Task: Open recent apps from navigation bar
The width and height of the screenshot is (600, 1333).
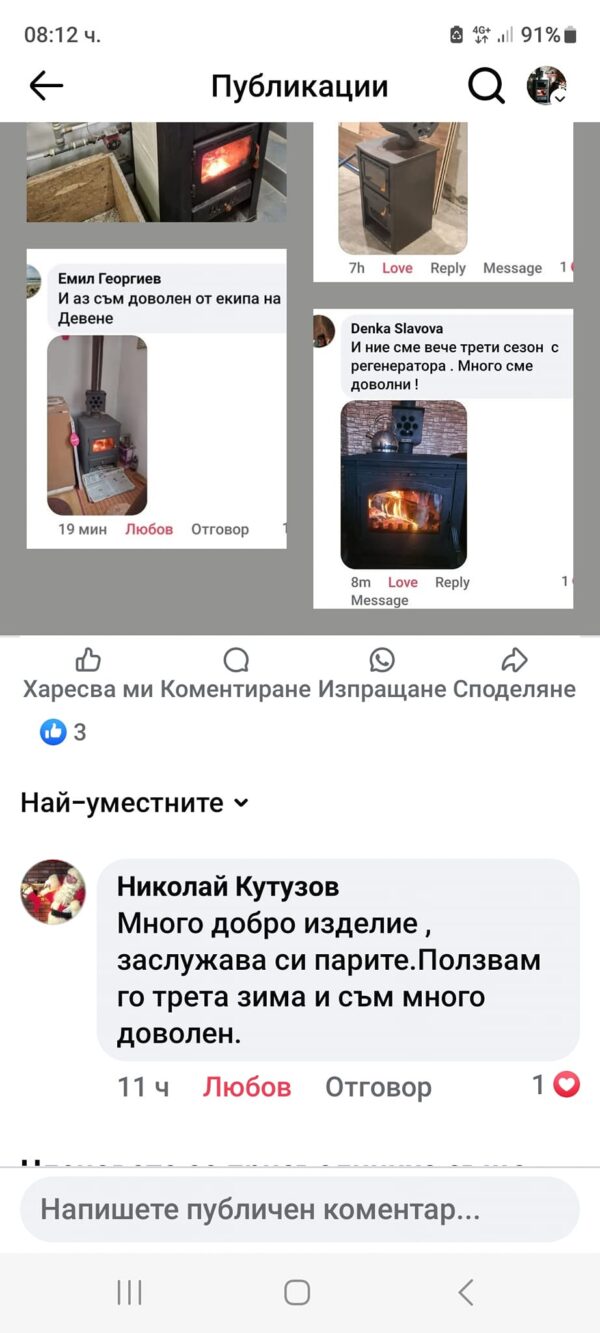Action: click(x=129, y=1292)
